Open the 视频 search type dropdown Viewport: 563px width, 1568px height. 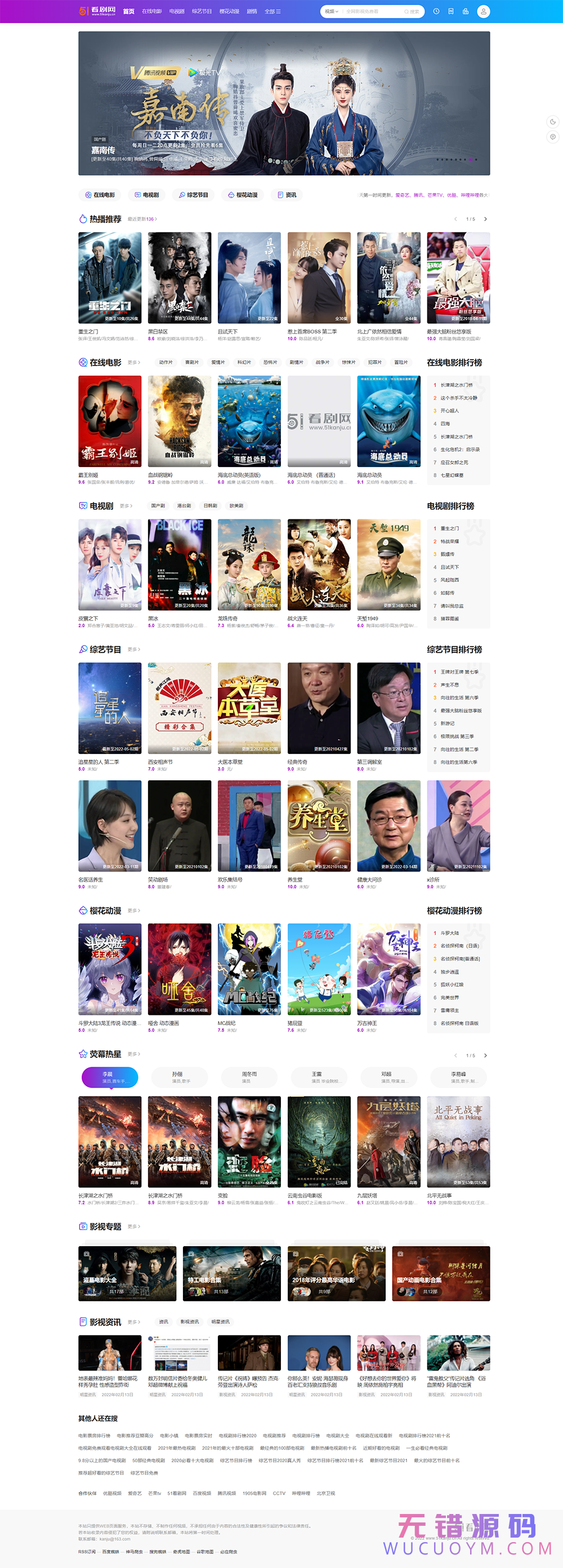point(333,11)
